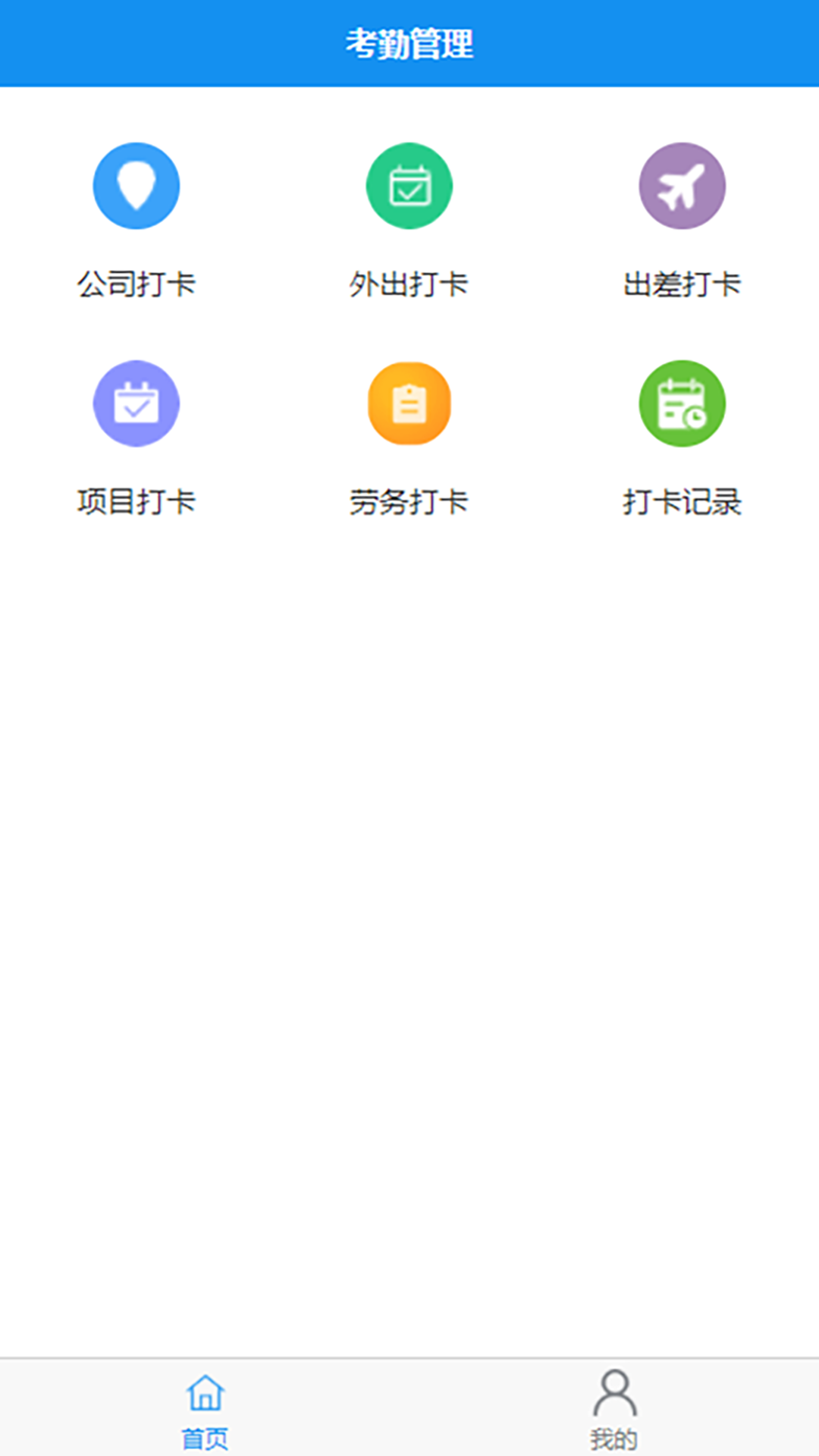Open 劳务打卡 by clicking its label
Image resolution: width=819 pixels, height=1456 pixels.
[x=409, y=500]
